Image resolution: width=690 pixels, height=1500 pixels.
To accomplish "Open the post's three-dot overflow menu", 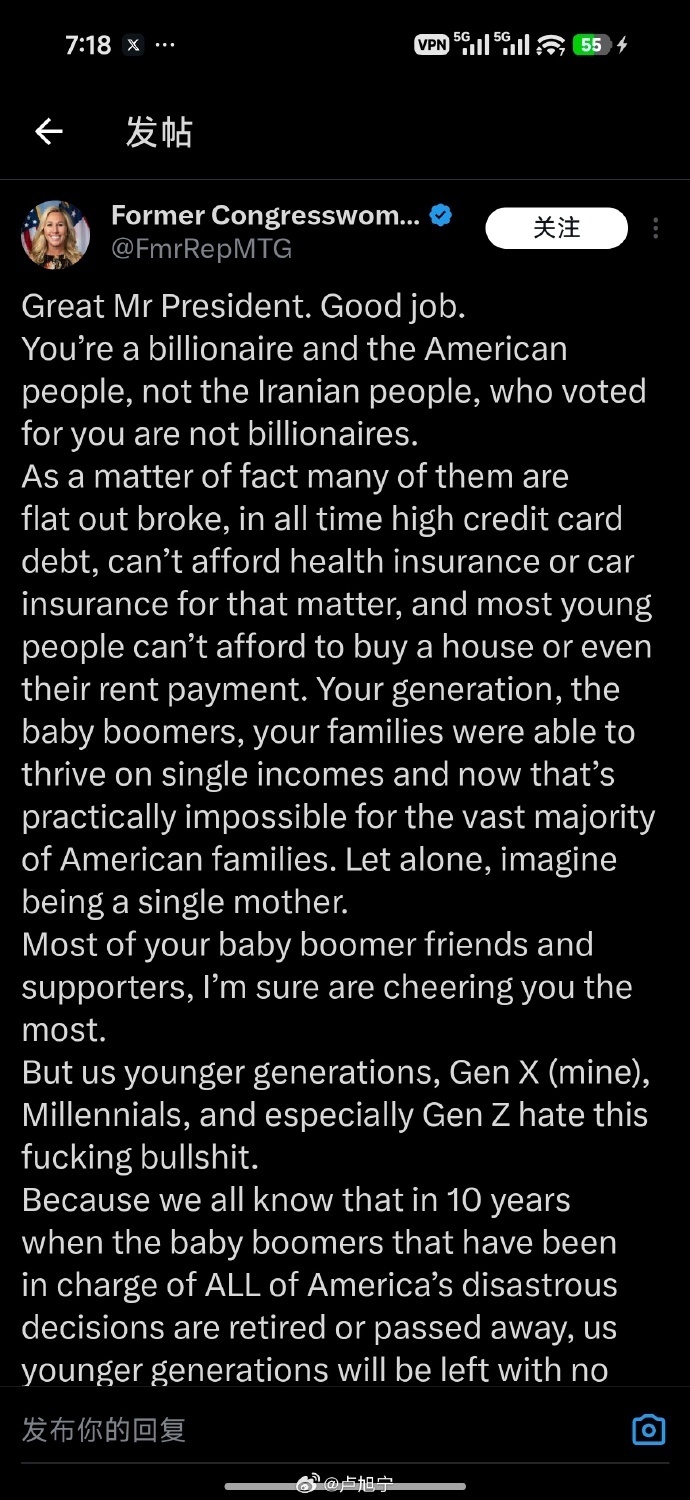I will click(x=655, y=229).
